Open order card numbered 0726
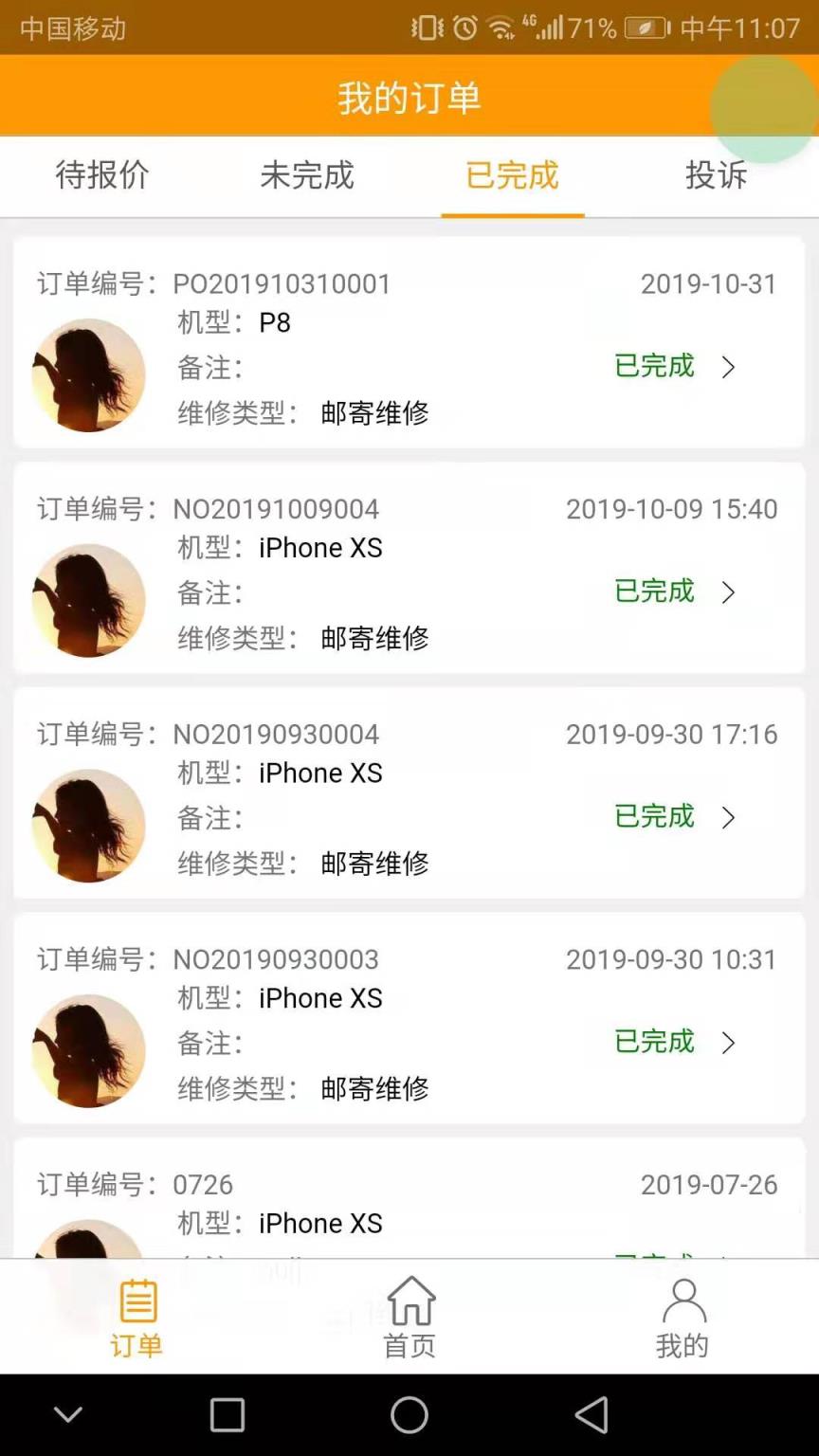The width and height of the screenshot is (819, 1456). [x=408, y=1204]
